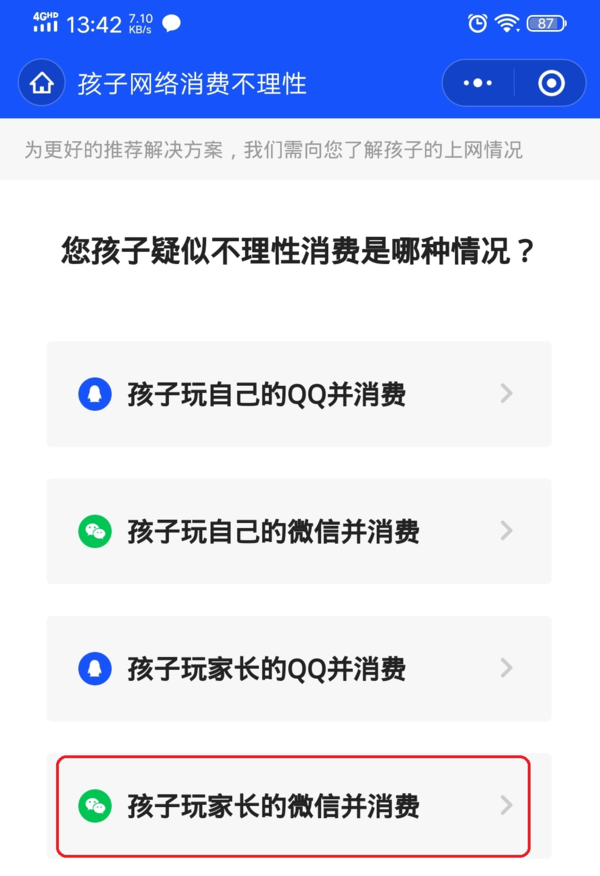This screenshot has width=600, height=876.
Task: Choose 孩子玩自己的微信并消费
Action: [x=298, y=531]
